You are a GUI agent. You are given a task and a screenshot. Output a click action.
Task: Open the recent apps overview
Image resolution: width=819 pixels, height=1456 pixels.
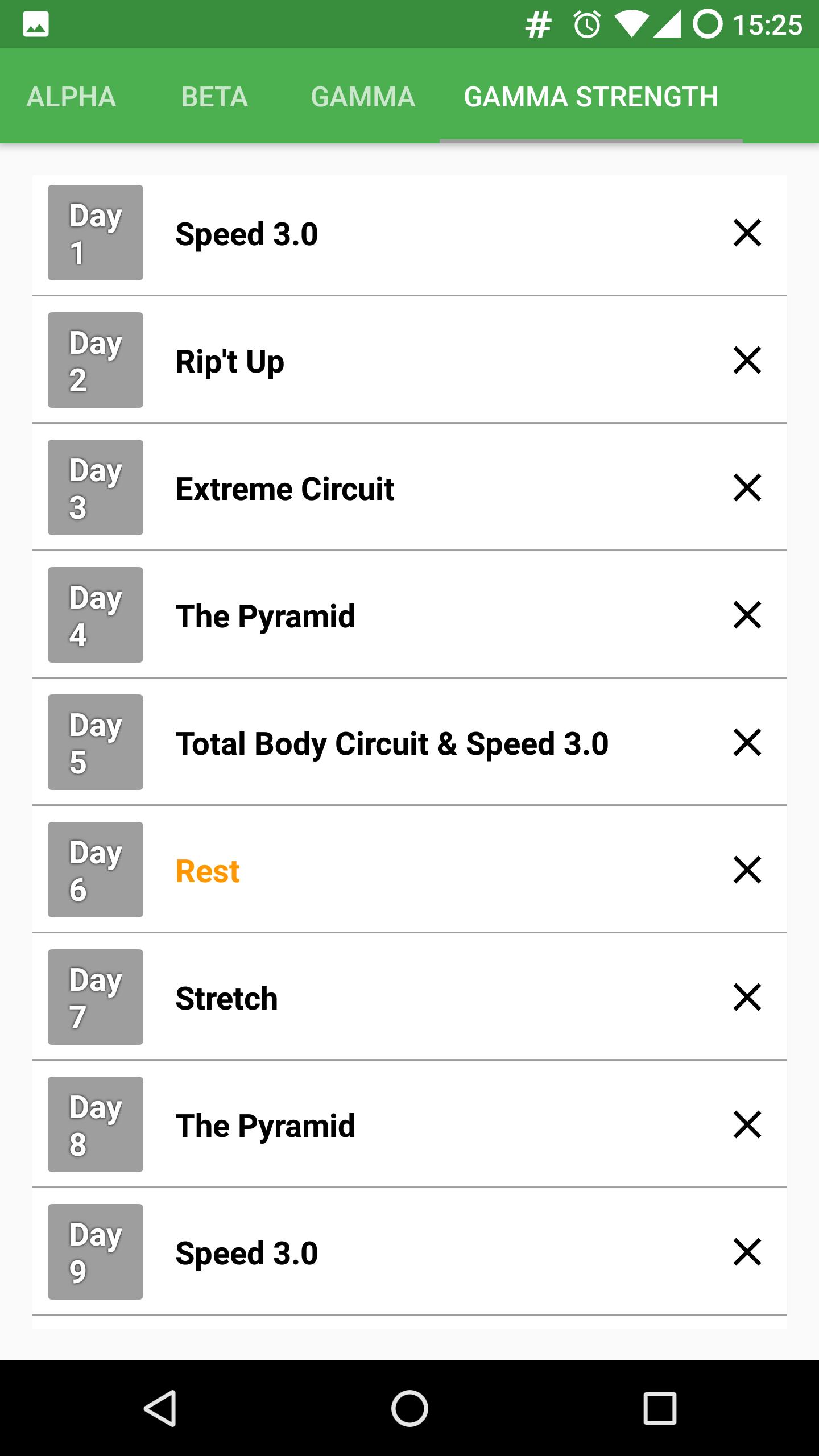[660, 1408]
